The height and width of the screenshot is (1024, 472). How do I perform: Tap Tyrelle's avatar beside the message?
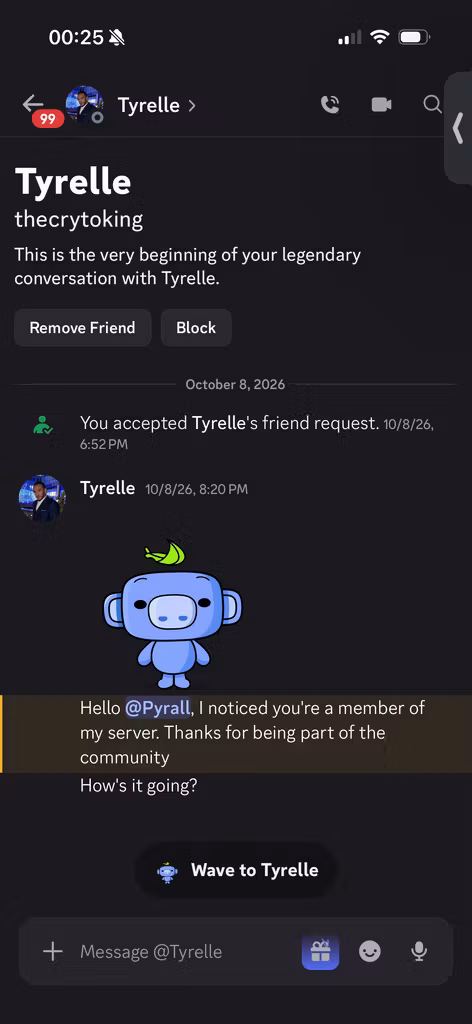pos(42,498)
